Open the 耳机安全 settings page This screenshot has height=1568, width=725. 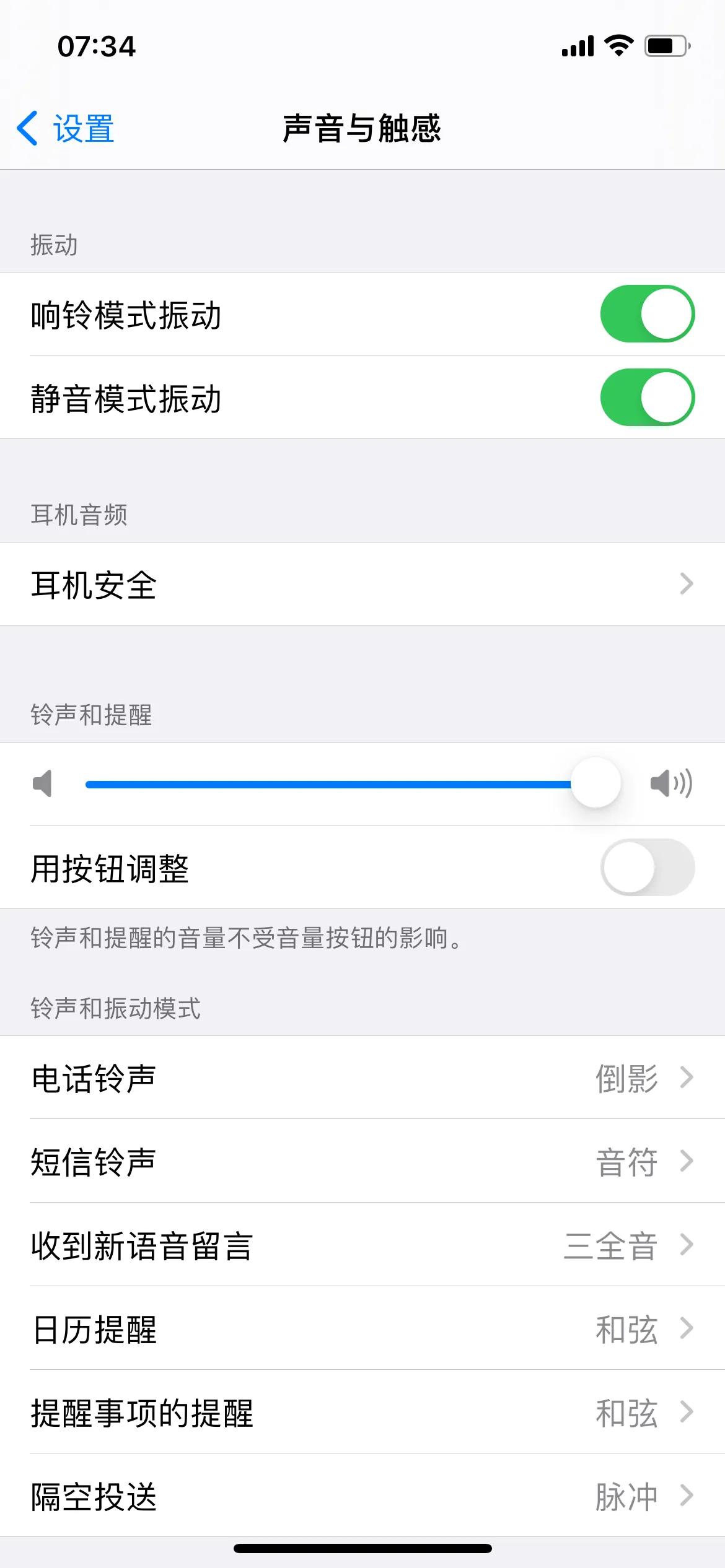[x=362, y=583]
